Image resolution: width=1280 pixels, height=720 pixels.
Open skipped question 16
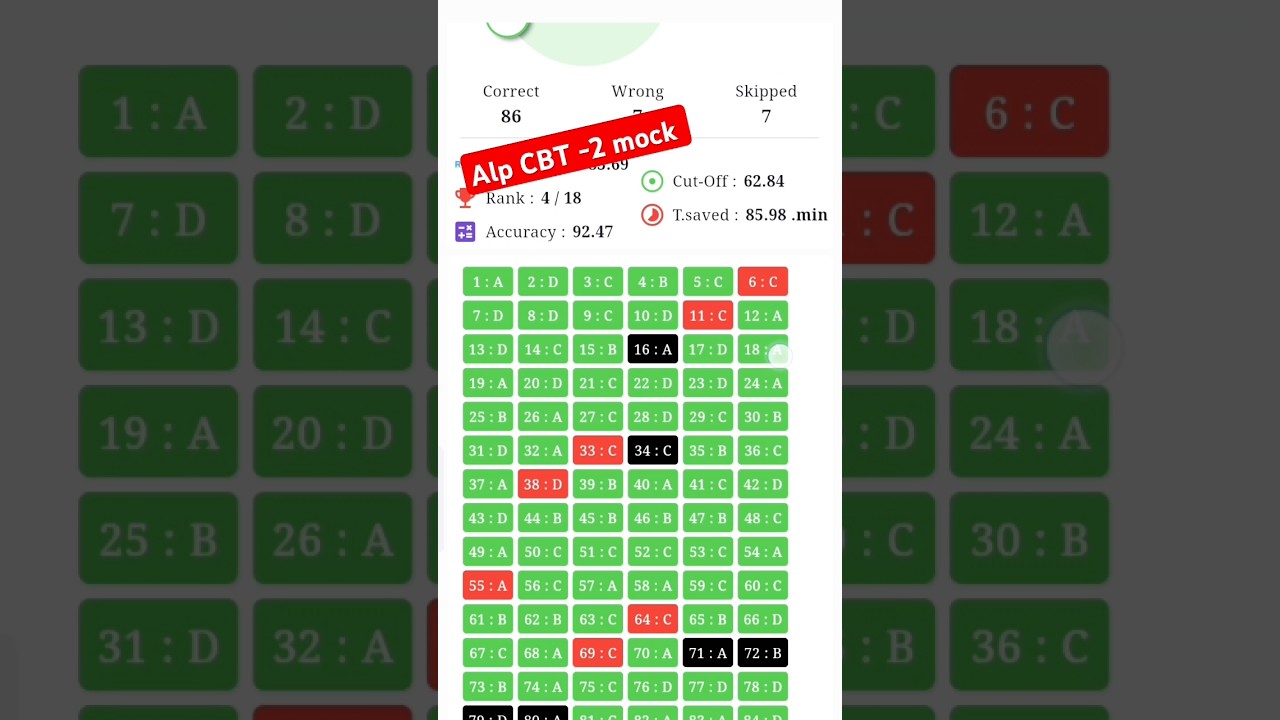click(652, 349)
